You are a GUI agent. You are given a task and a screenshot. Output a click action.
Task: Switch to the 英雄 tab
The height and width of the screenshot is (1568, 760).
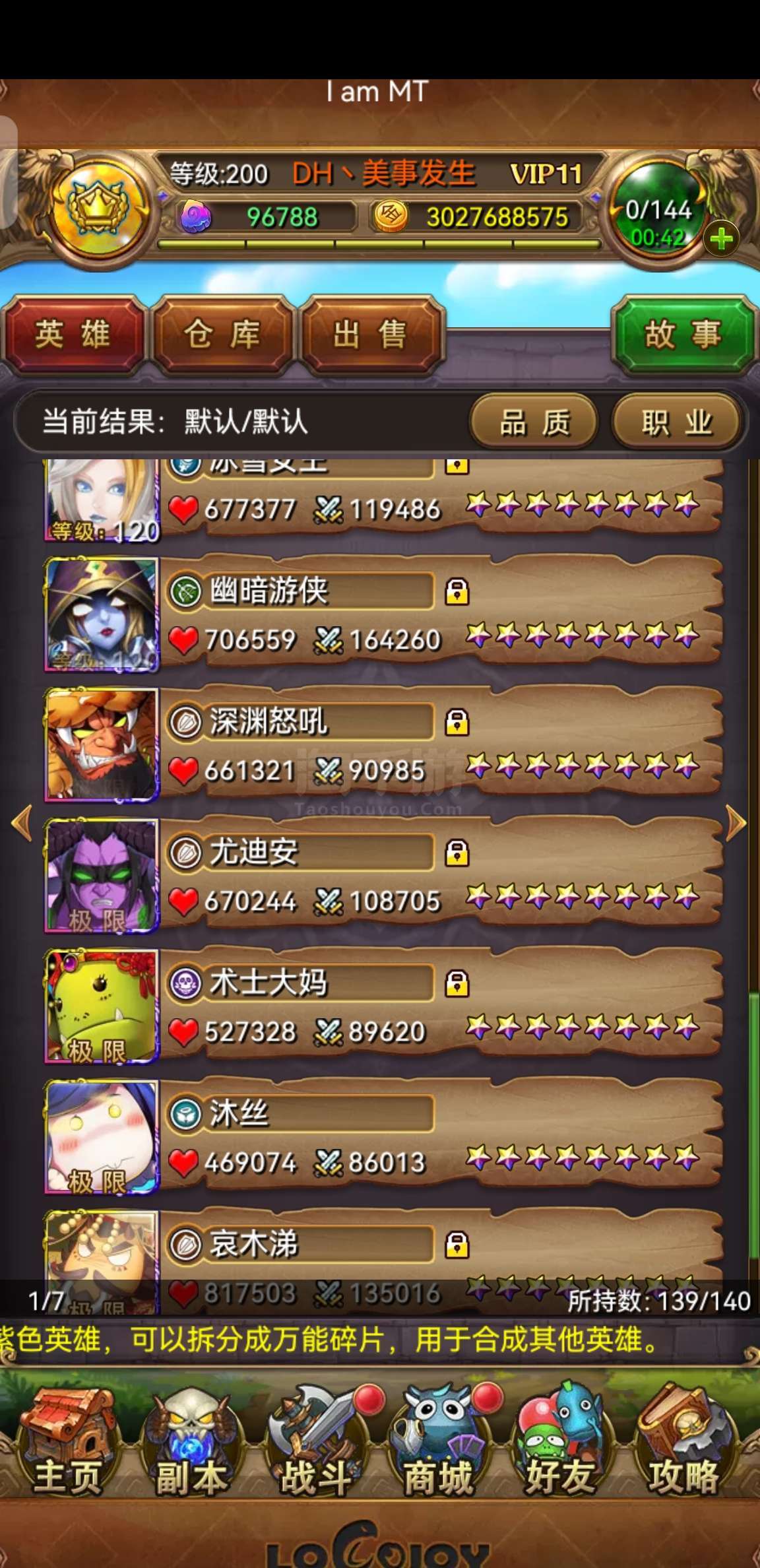pos(73,335)
